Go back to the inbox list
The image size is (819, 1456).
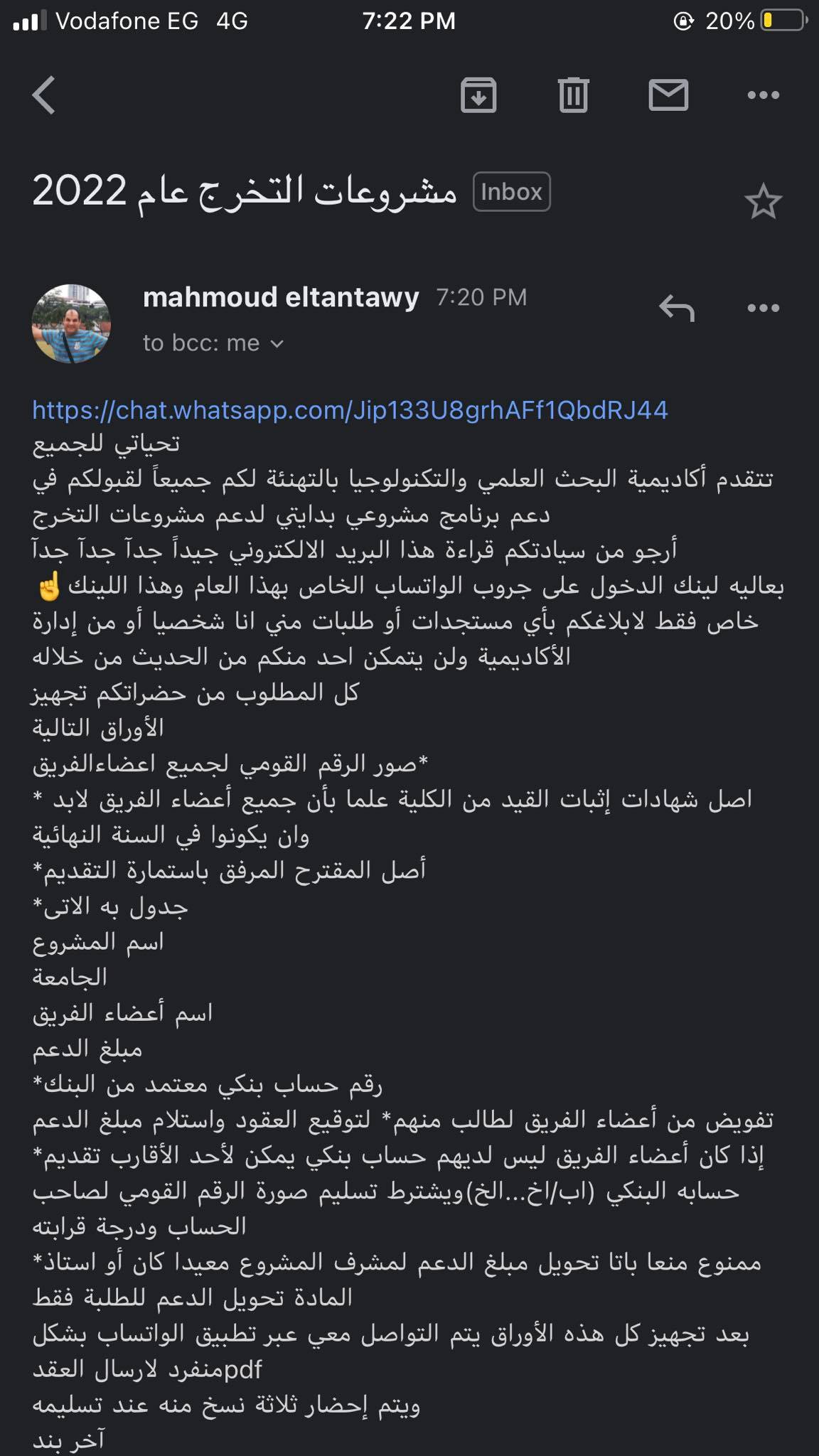(x=44, y=95)
